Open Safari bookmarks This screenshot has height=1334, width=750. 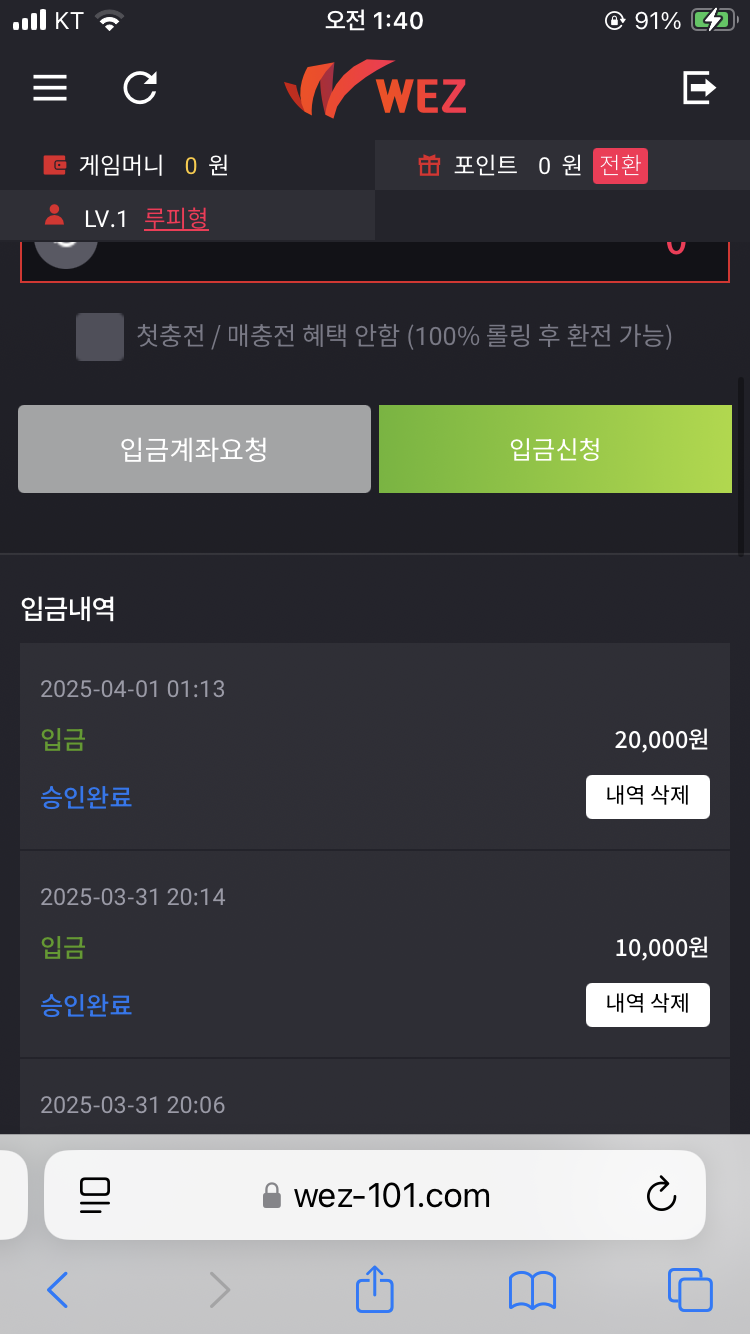(532, 1290)
